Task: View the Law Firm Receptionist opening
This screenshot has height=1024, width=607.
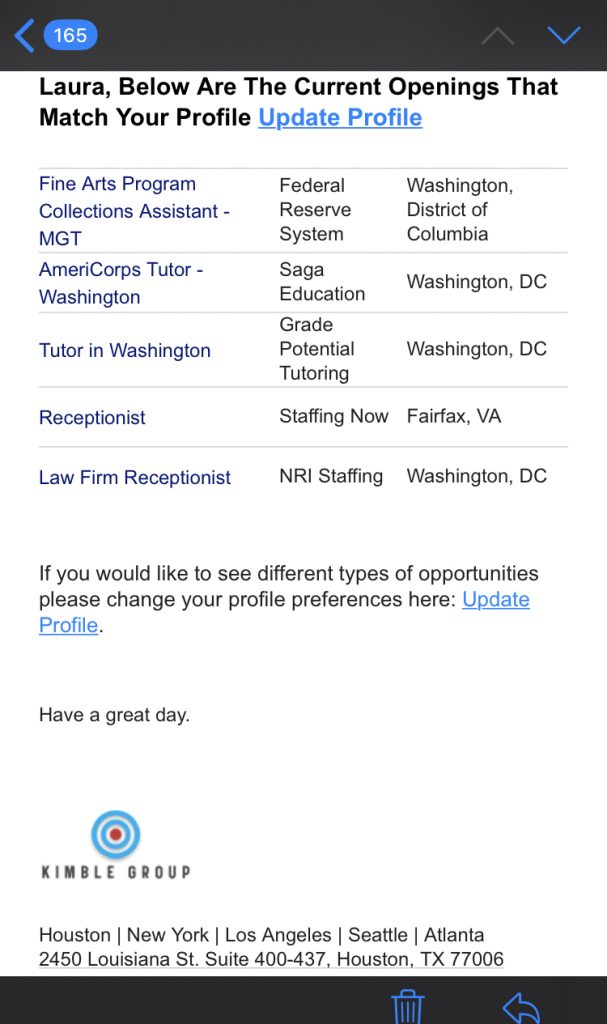Action: [135, 477]
